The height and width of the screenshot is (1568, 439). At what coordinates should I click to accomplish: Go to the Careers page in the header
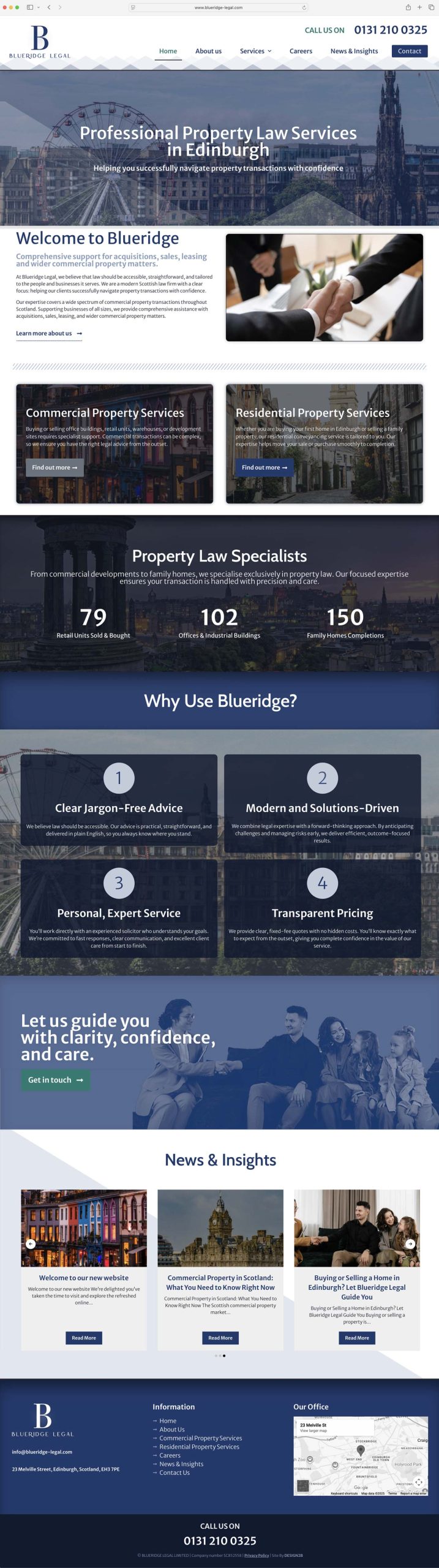tap(301, 51)
